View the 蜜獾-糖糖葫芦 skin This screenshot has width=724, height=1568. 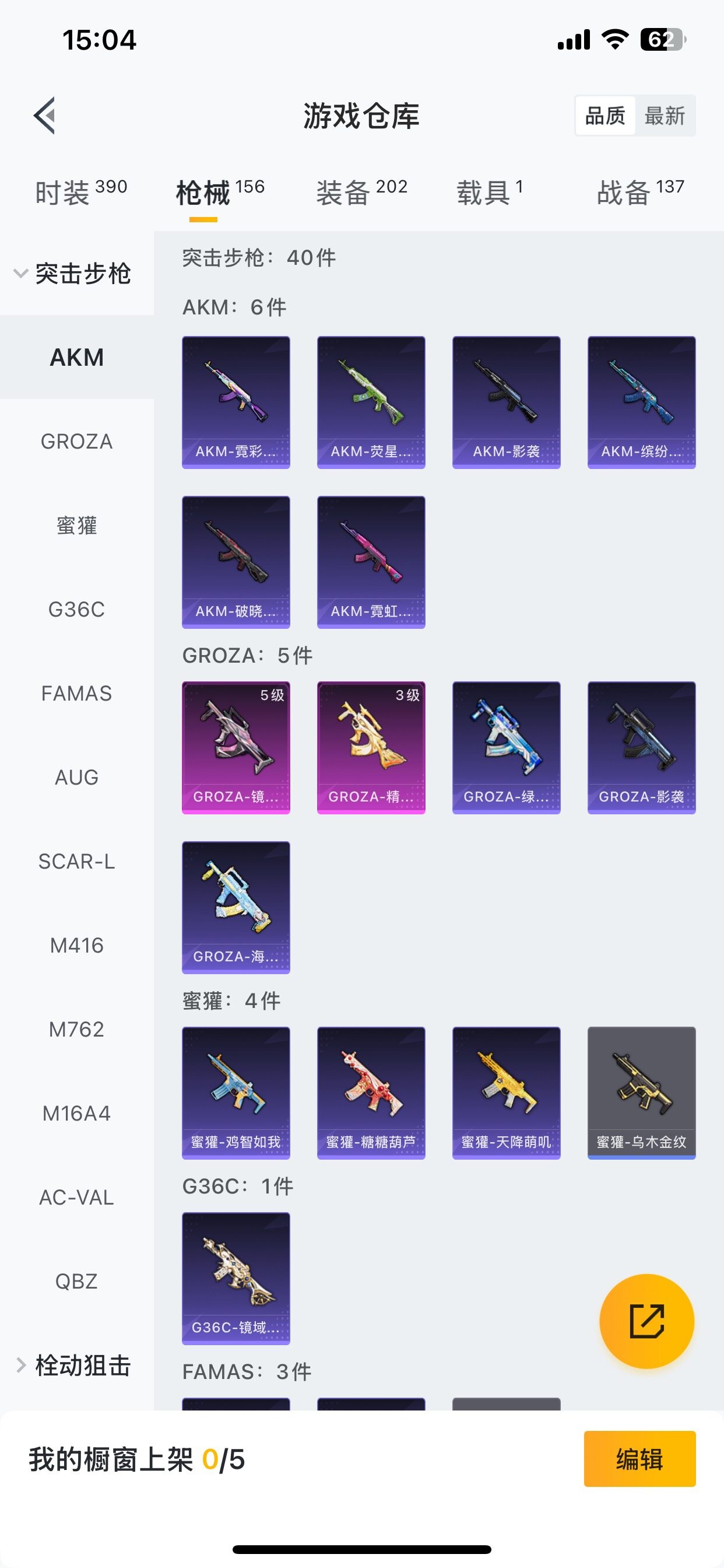click(371, 1093)
